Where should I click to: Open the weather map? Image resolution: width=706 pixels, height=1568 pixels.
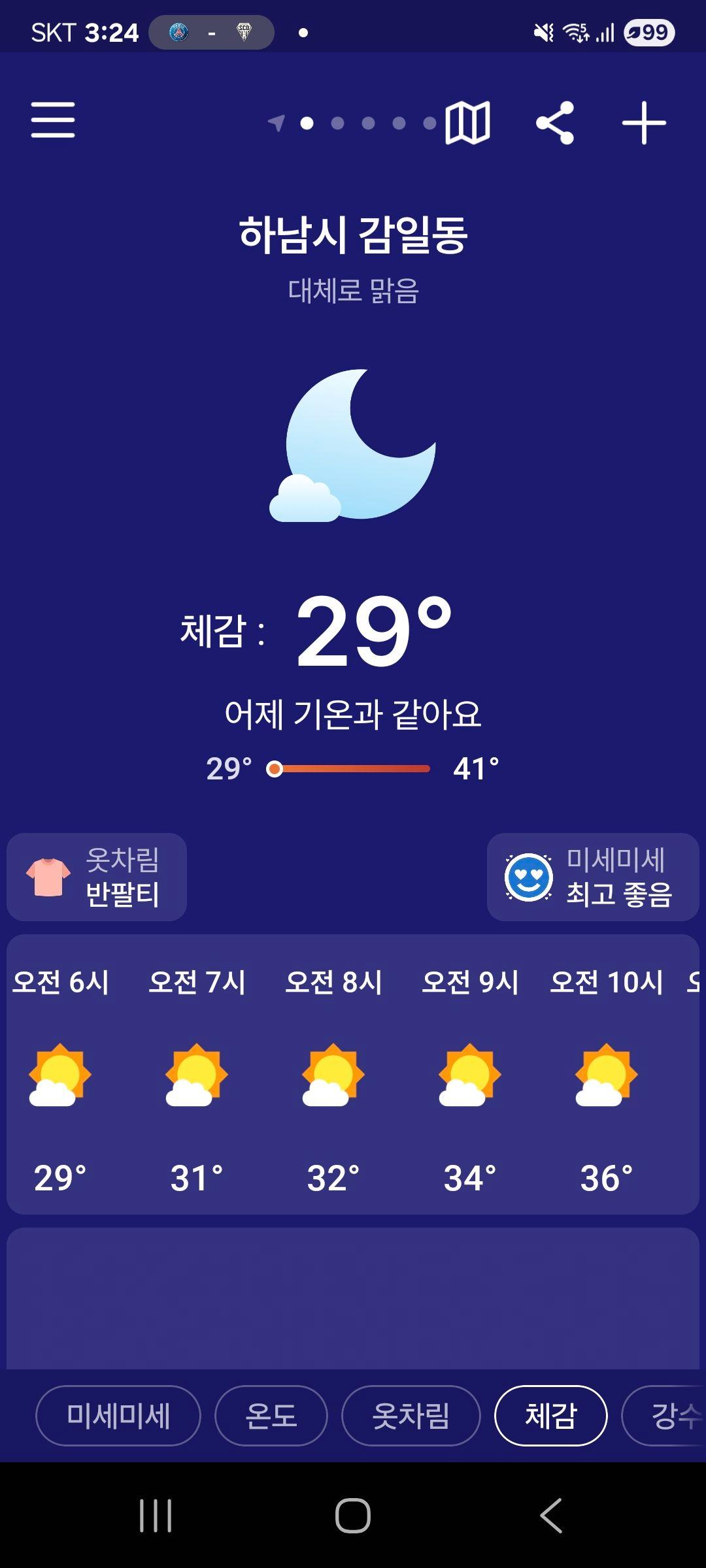467,123
